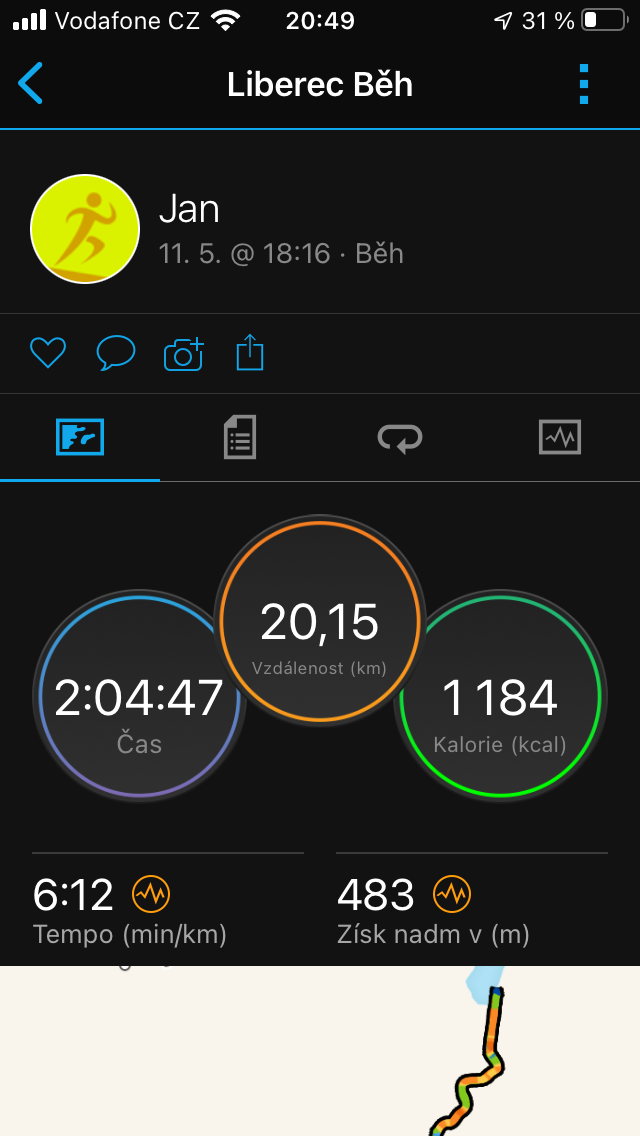
Task: Go back from Liberec Běh activity
Action: [30, 84]
